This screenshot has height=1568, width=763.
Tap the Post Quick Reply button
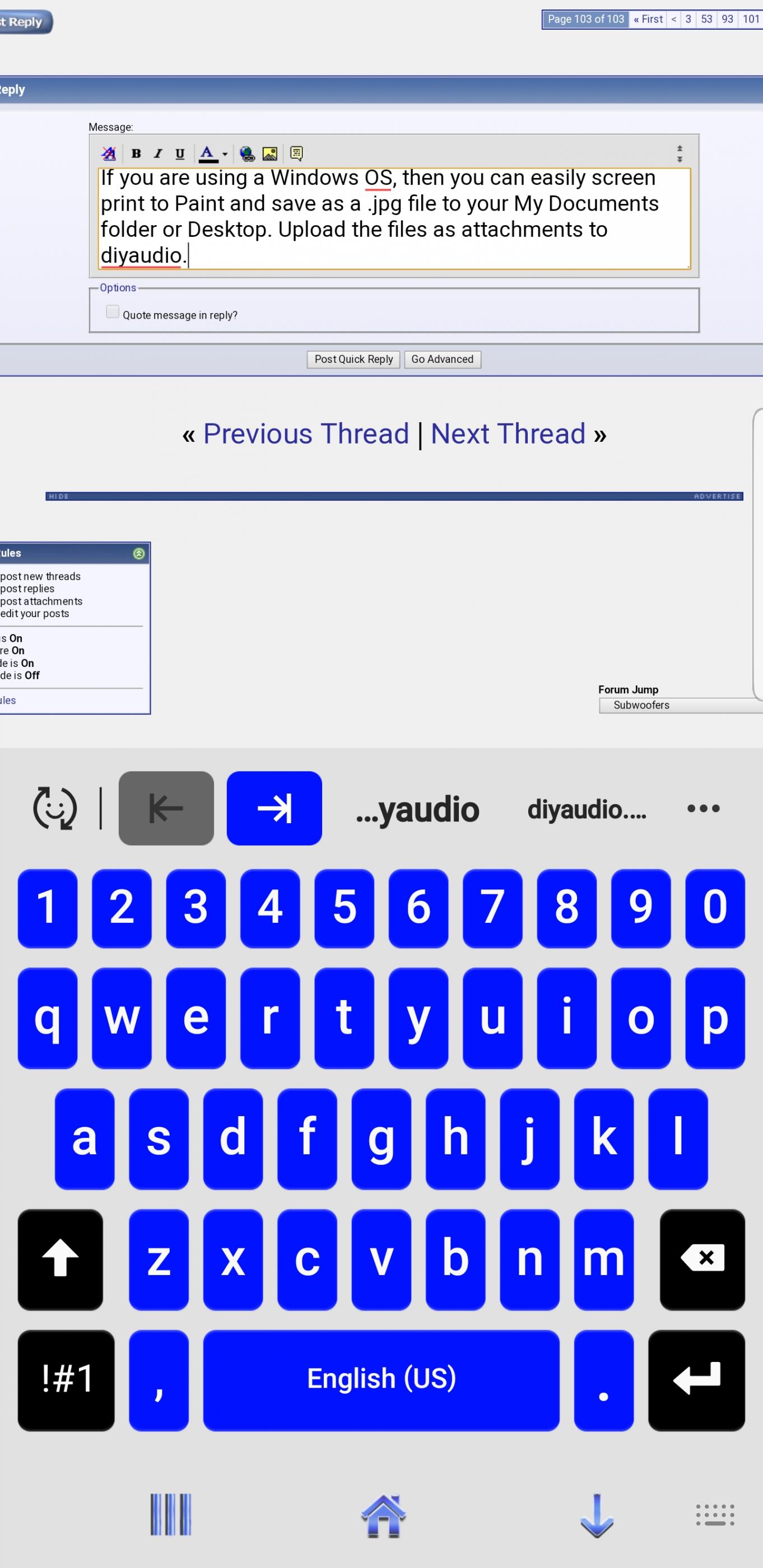click(353, 359)
